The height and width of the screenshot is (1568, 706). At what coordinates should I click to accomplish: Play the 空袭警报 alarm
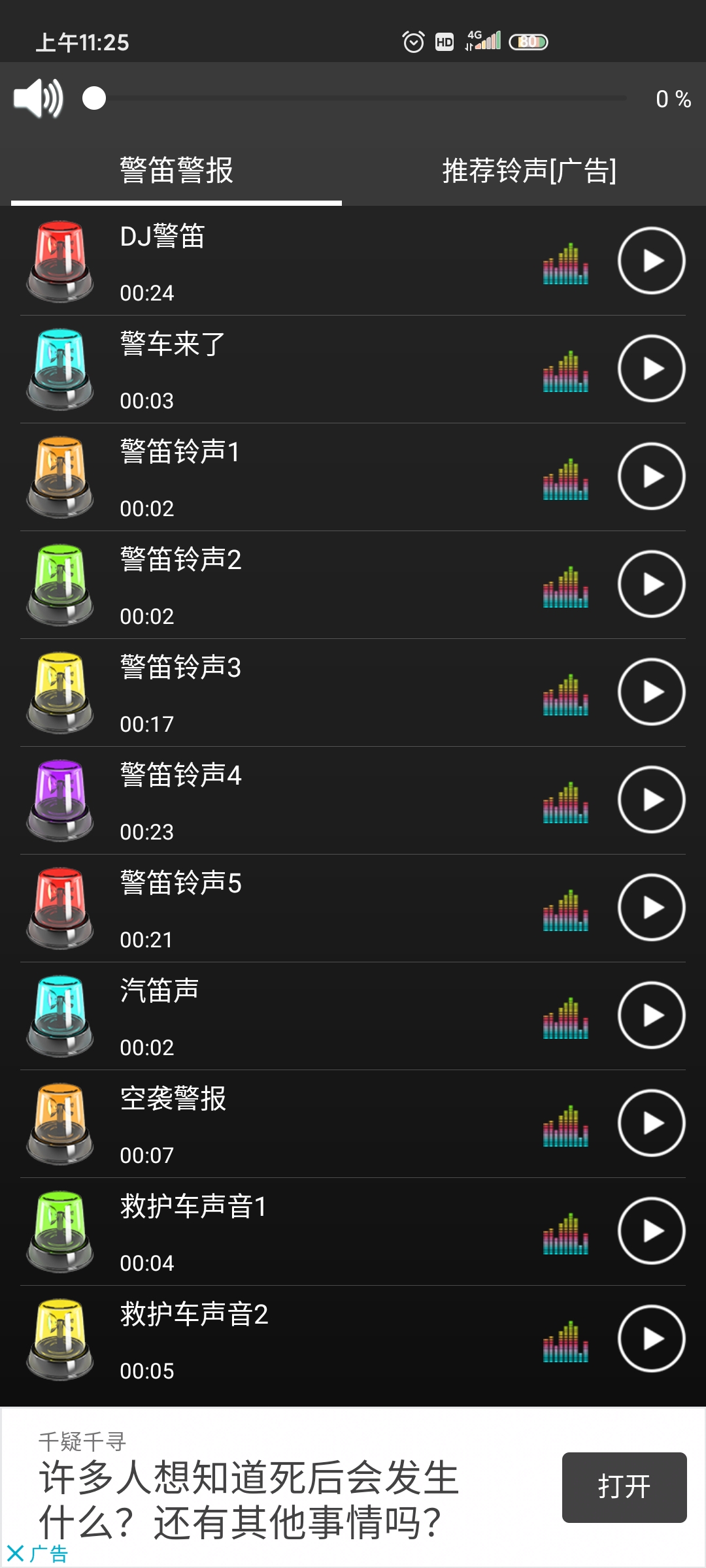tap(651, 1123)
